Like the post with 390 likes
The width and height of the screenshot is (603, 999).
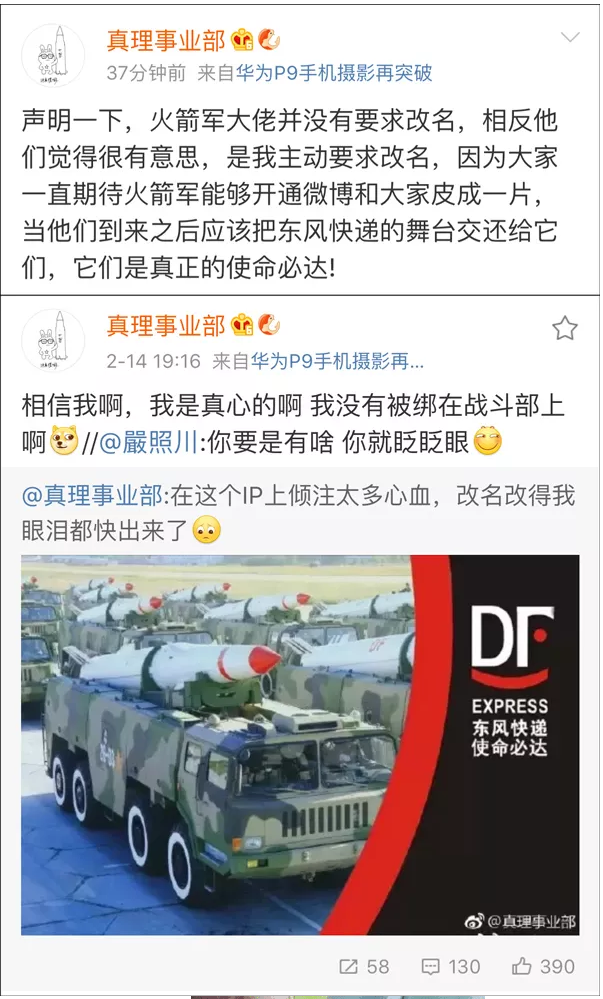543,966
